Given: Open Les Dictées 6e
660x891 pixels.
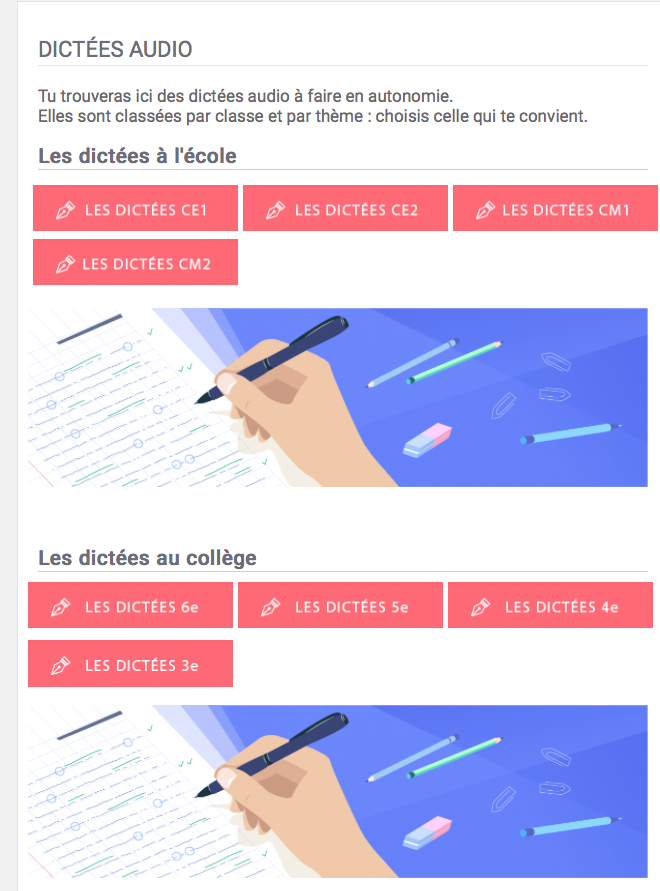Looking at the screenshot, I should tap(130, 606).
